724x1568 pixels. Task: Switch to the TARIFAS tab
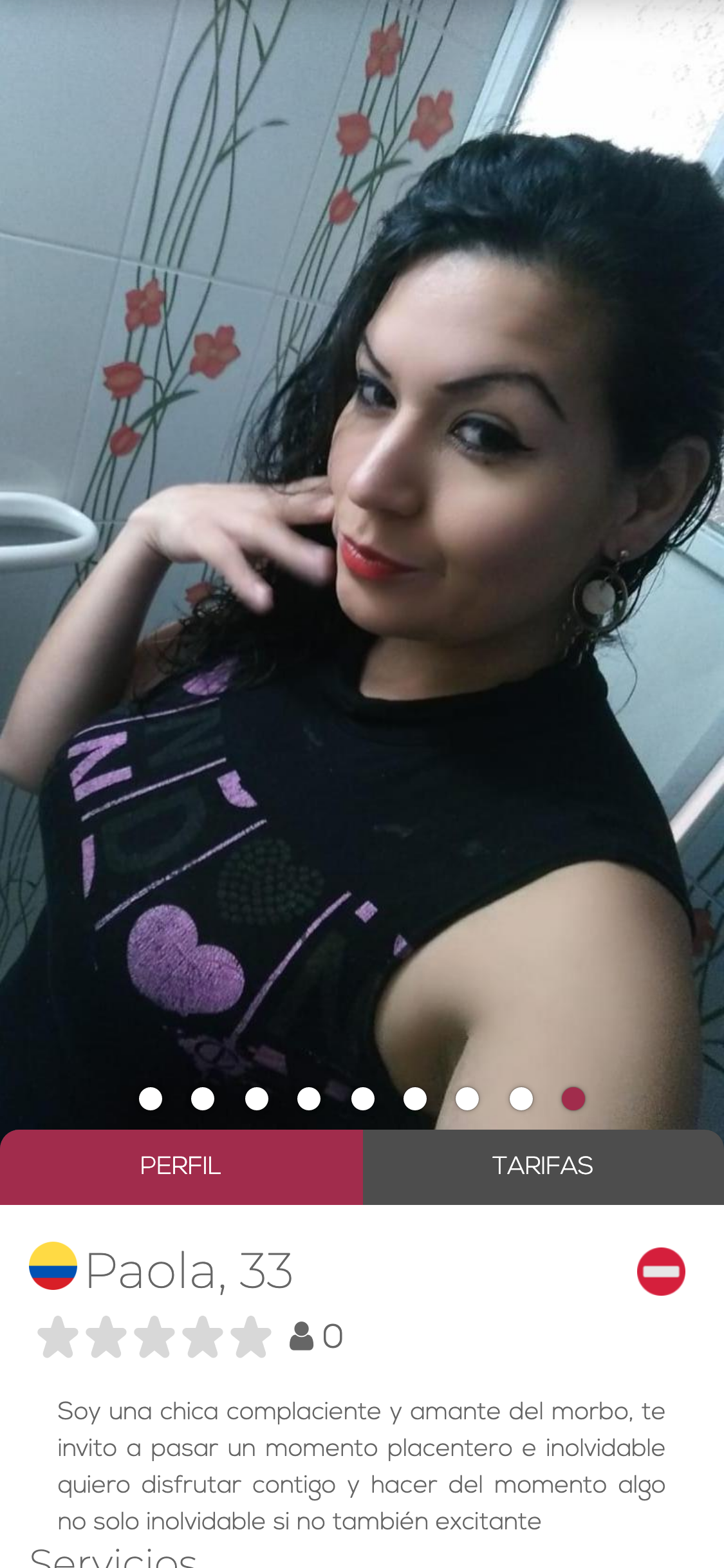point(543,1166)
